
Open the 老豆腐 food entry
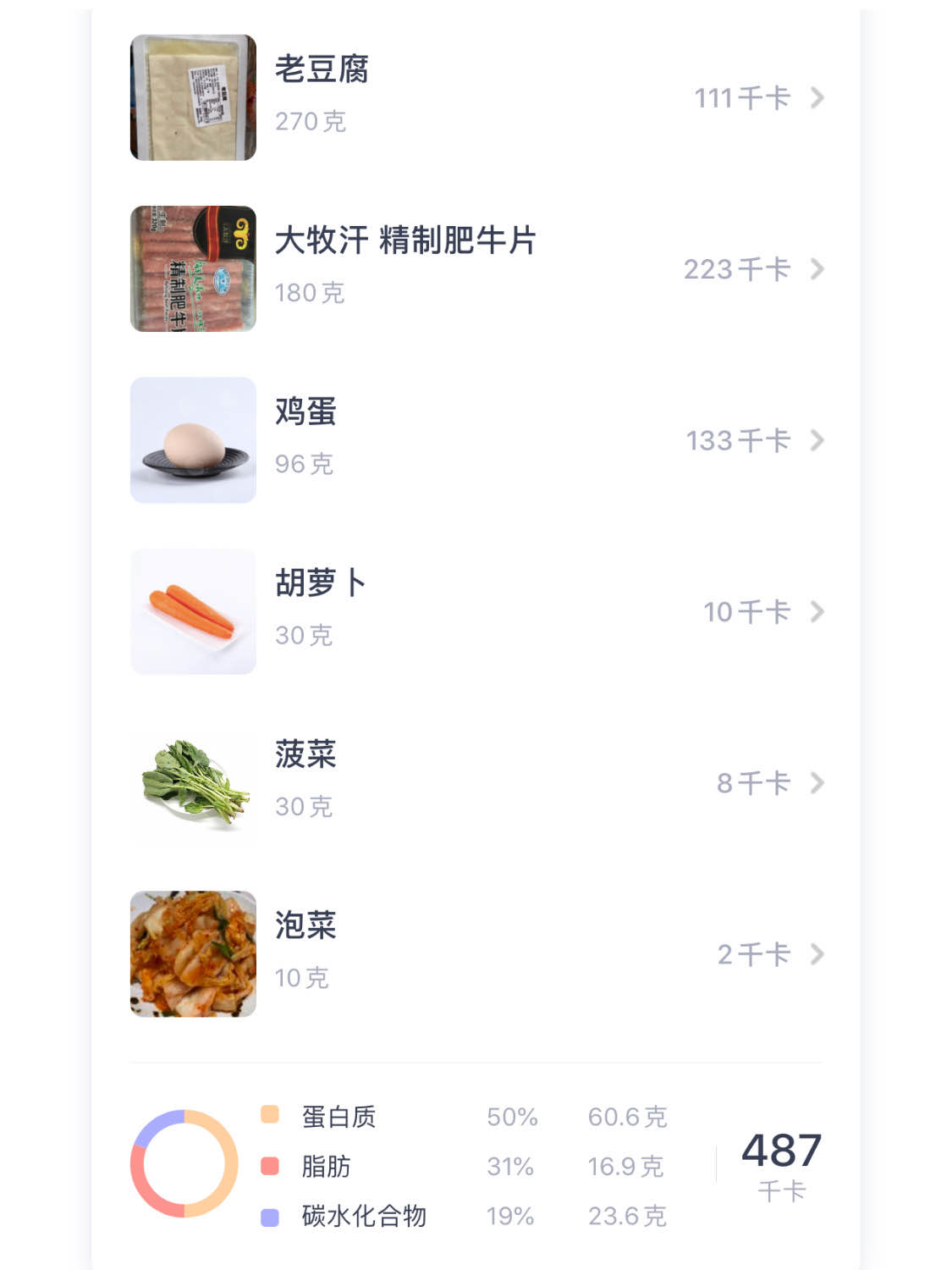476,97
